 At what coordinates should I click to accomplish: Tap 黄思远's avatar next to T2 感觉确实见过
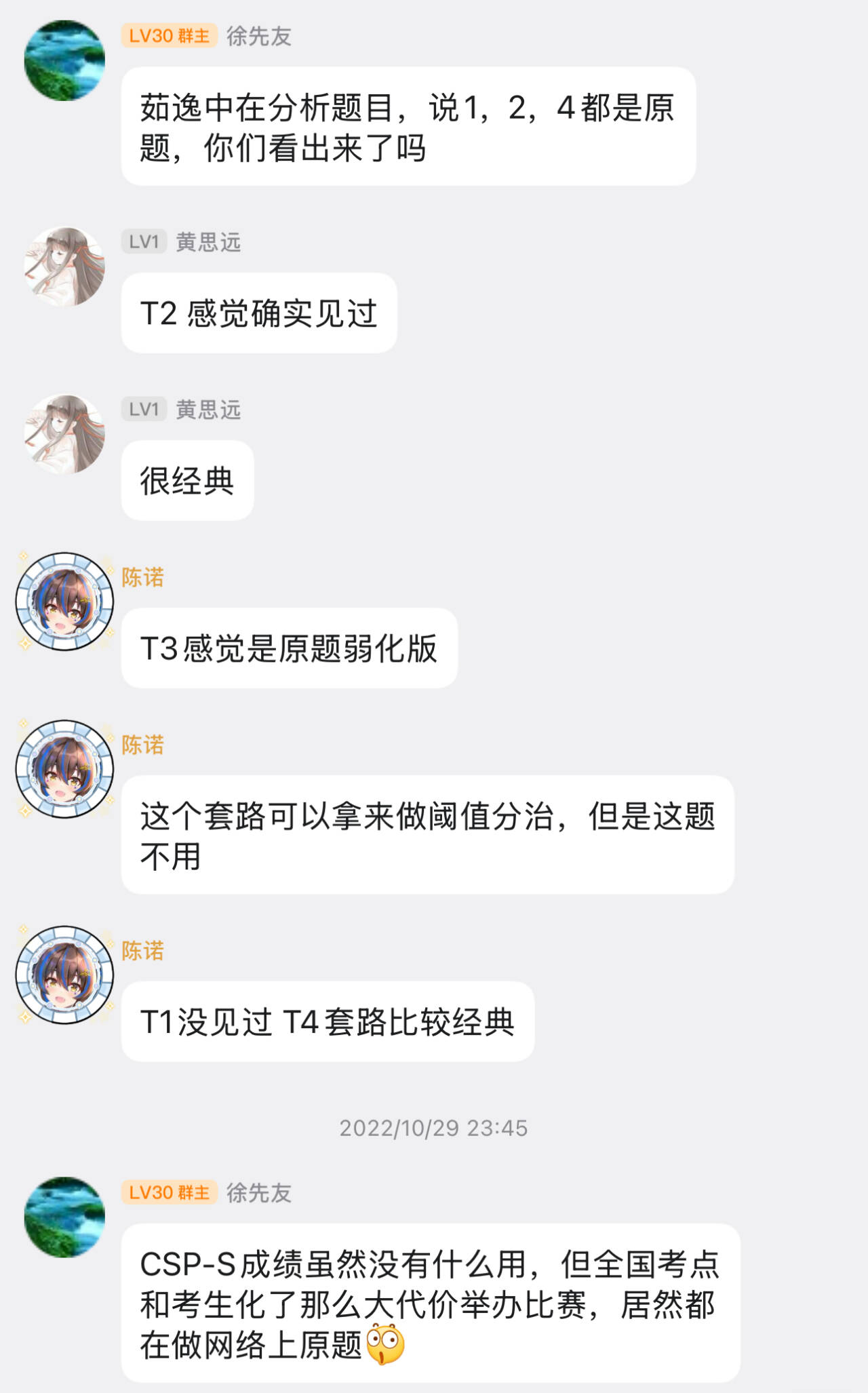tap(64, 267)
